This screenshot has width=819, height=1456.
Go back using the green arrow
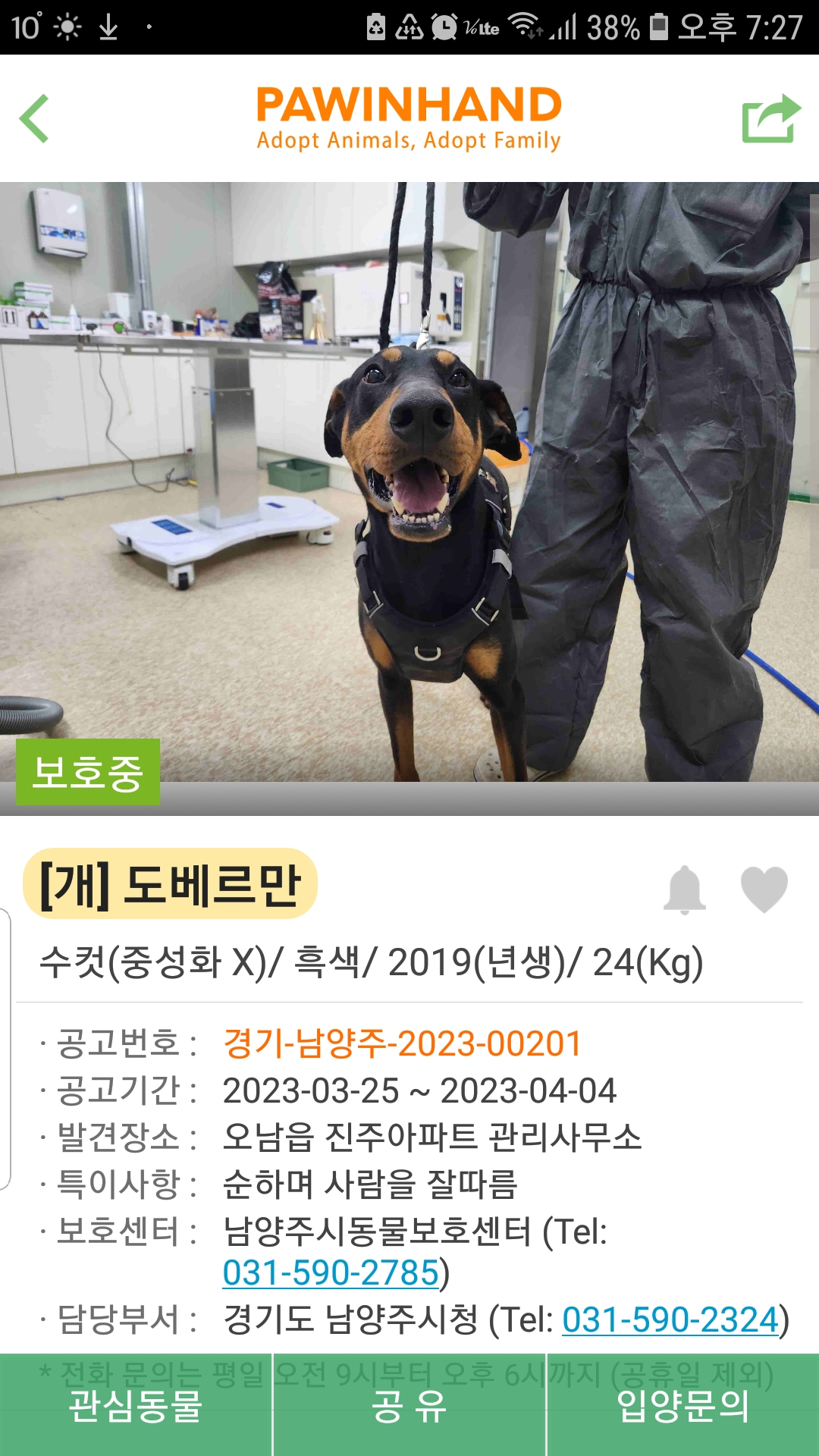pos(35,118)
